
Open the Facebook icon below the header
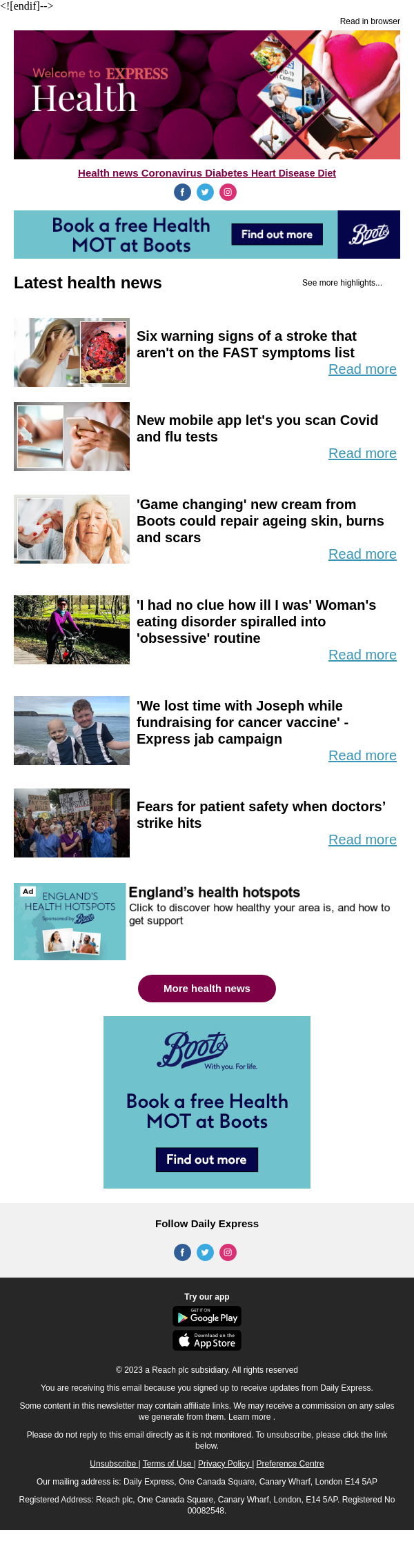coord(182,192)
